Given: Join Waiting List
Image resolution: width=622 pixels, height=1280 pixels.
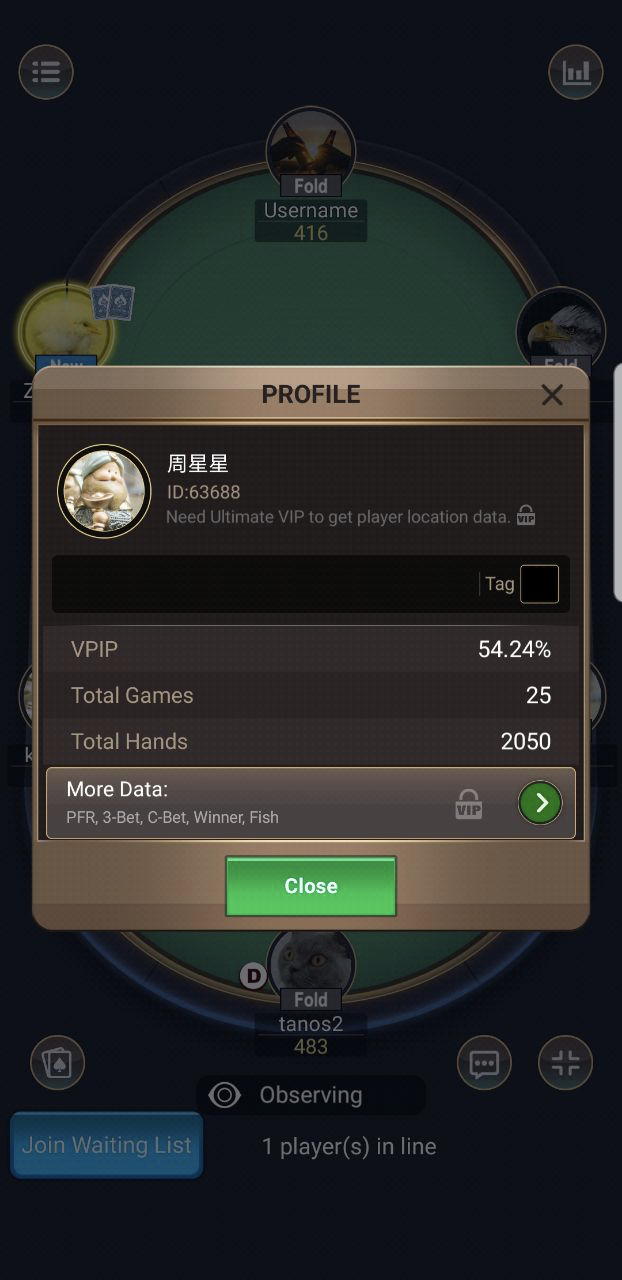Looking at the screenshot, I should pyautogui.click(x=106, y=1145).
